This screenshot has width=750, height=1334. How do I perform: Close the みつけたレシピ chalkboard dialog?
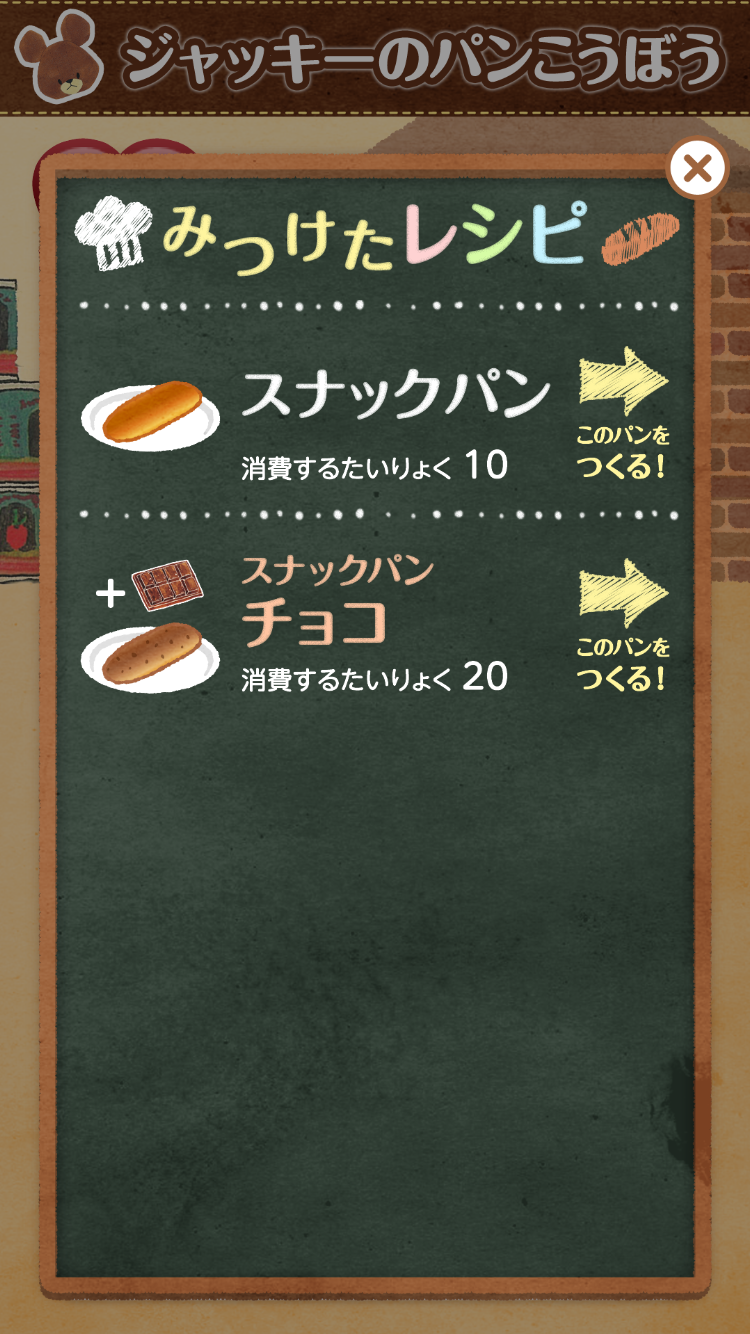(697, 169)
